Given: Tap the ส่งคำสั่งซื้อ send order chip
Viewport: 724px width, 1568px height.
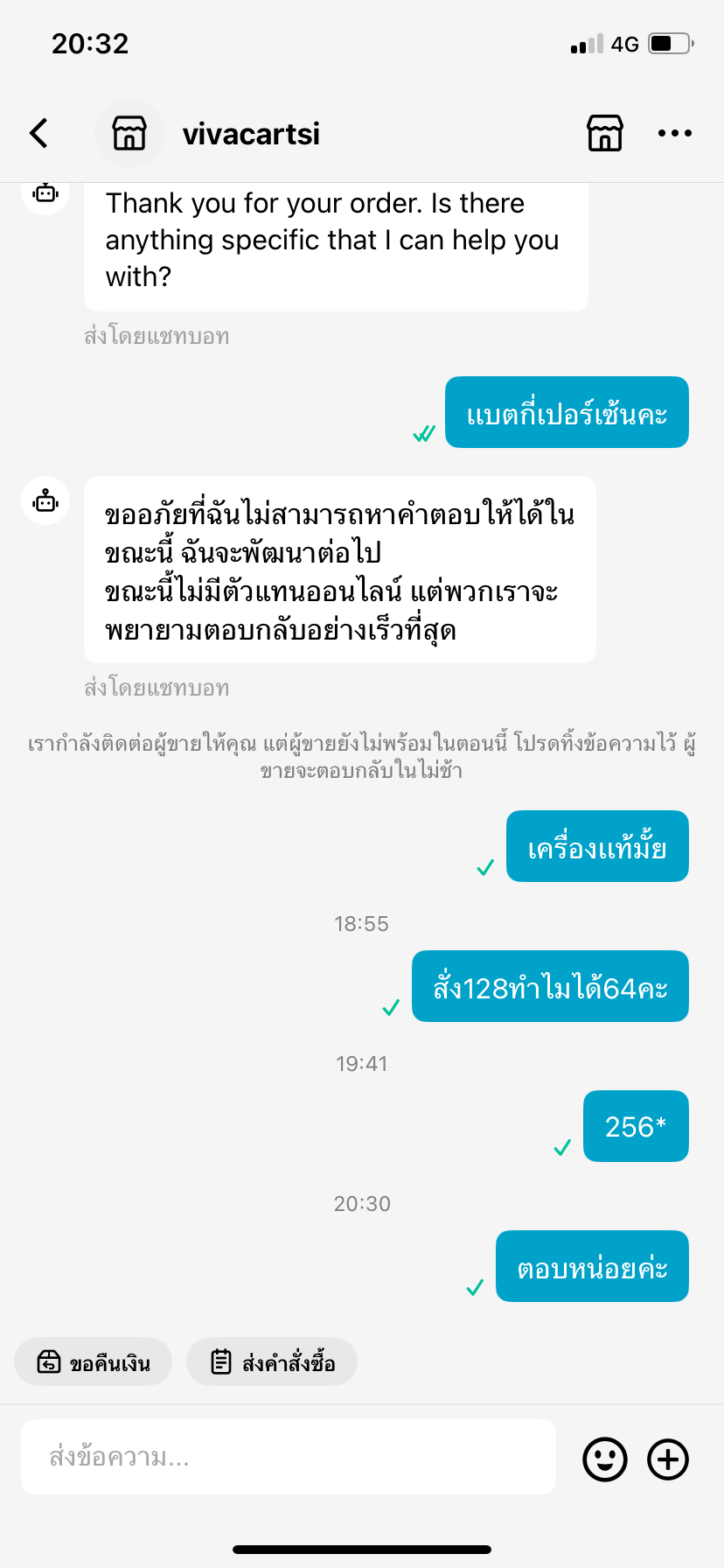Looking at the screenshot, I should pos(272,1361).
